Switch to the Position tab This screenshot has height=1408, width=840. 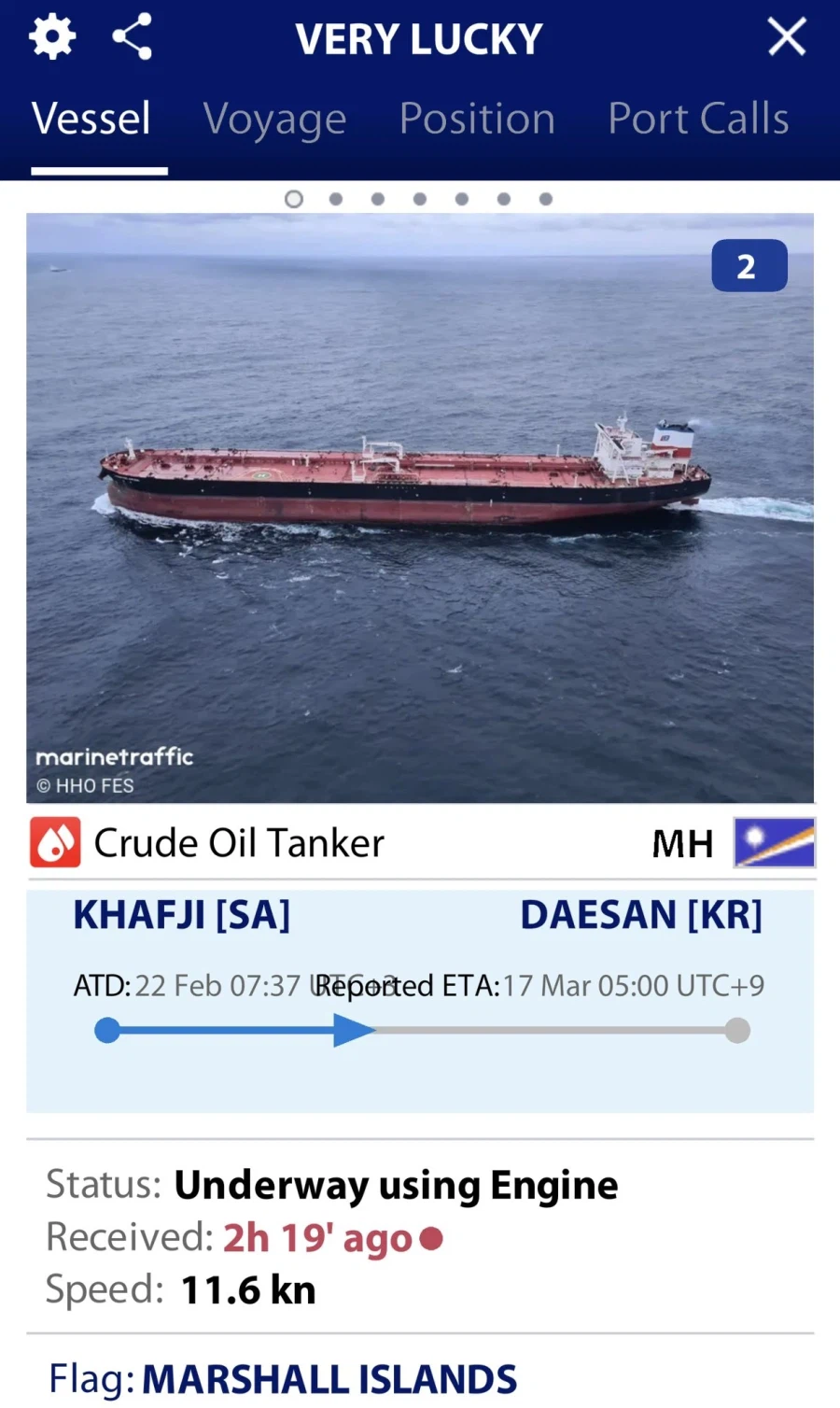click(477, 120)
